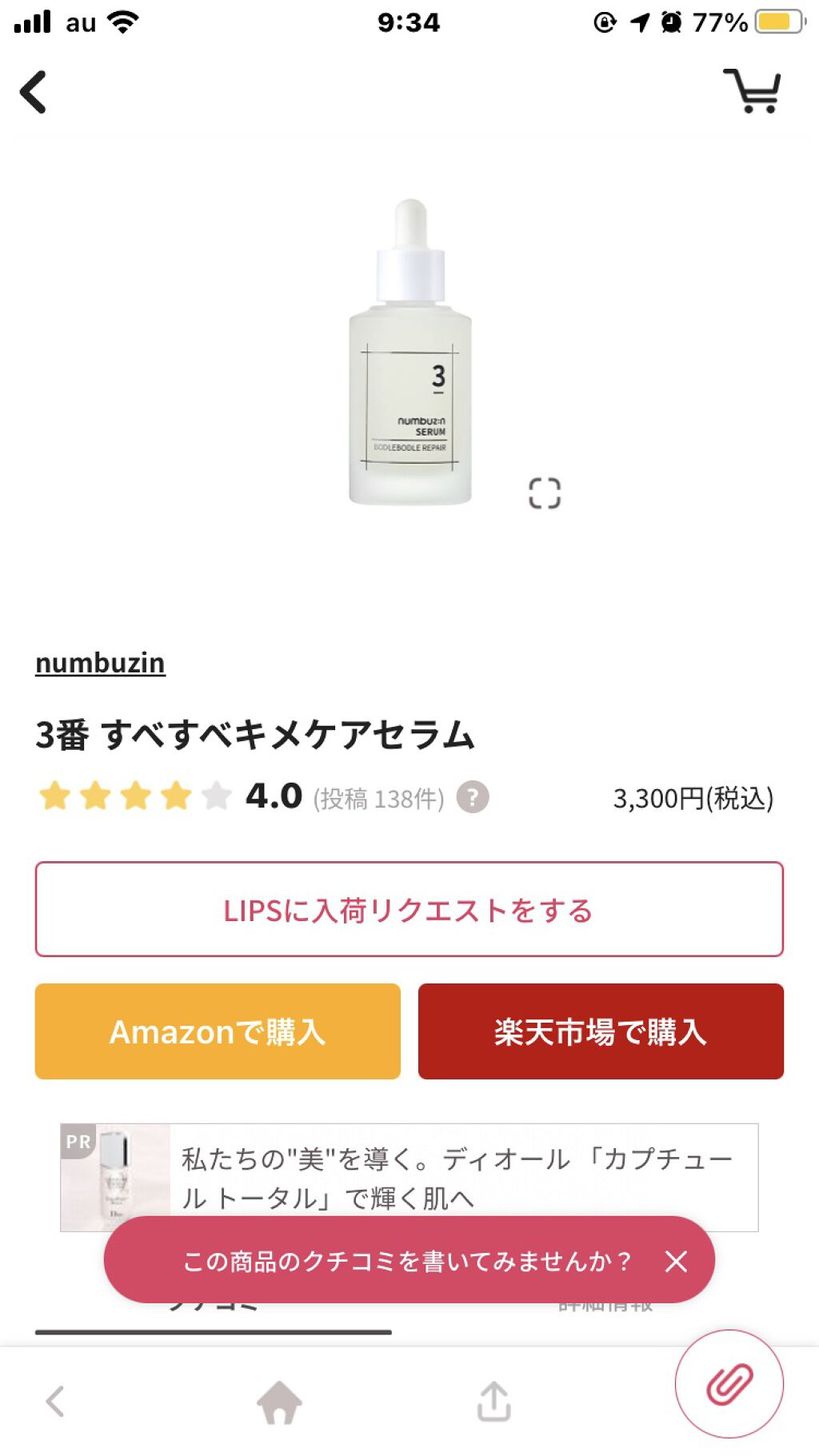
Task: Tap Amazonで購入 to buy on Amazon
Action: (218, 1031)
